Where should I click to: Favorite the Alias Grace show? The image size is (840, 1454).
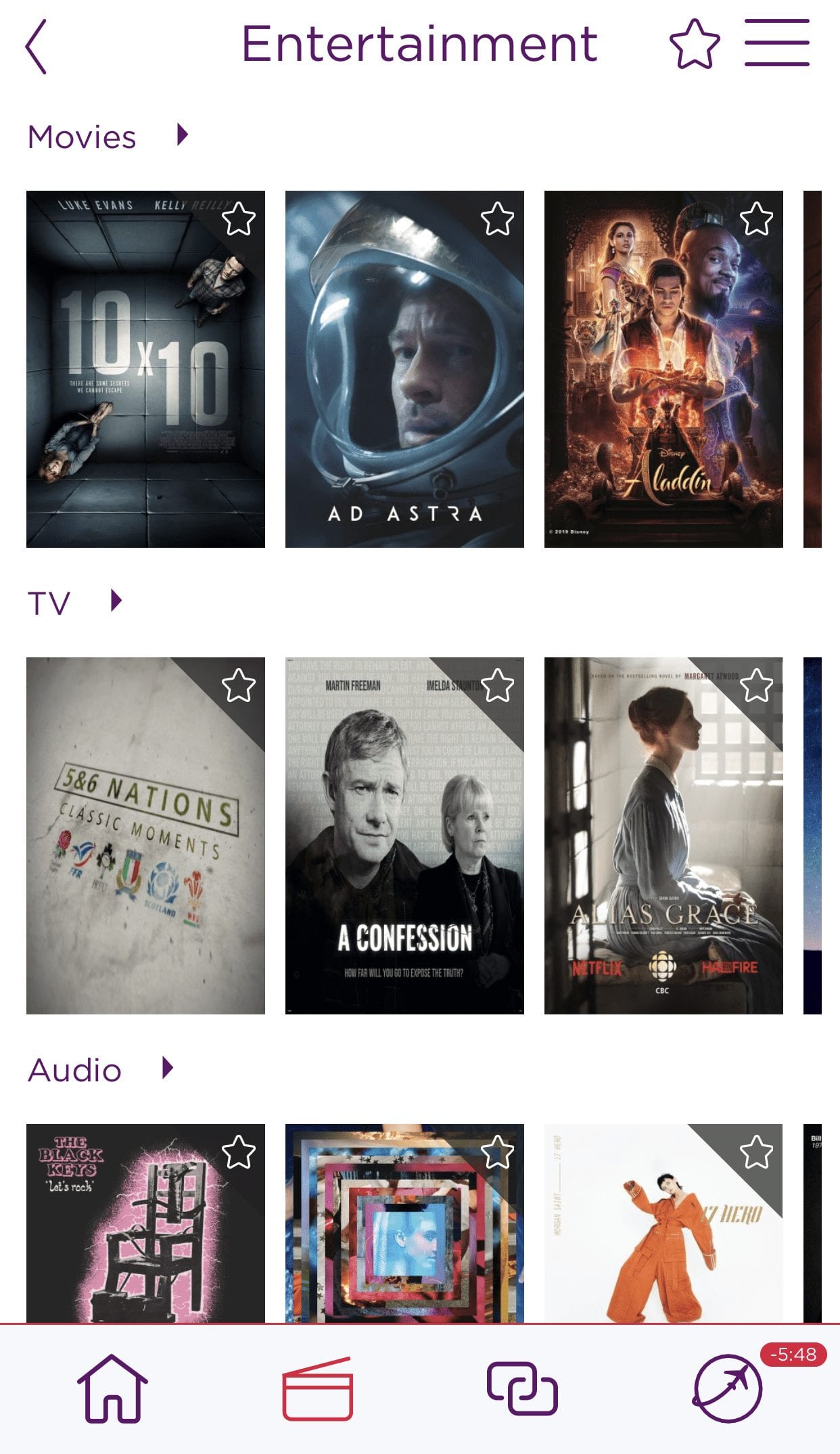coord(756,686)
